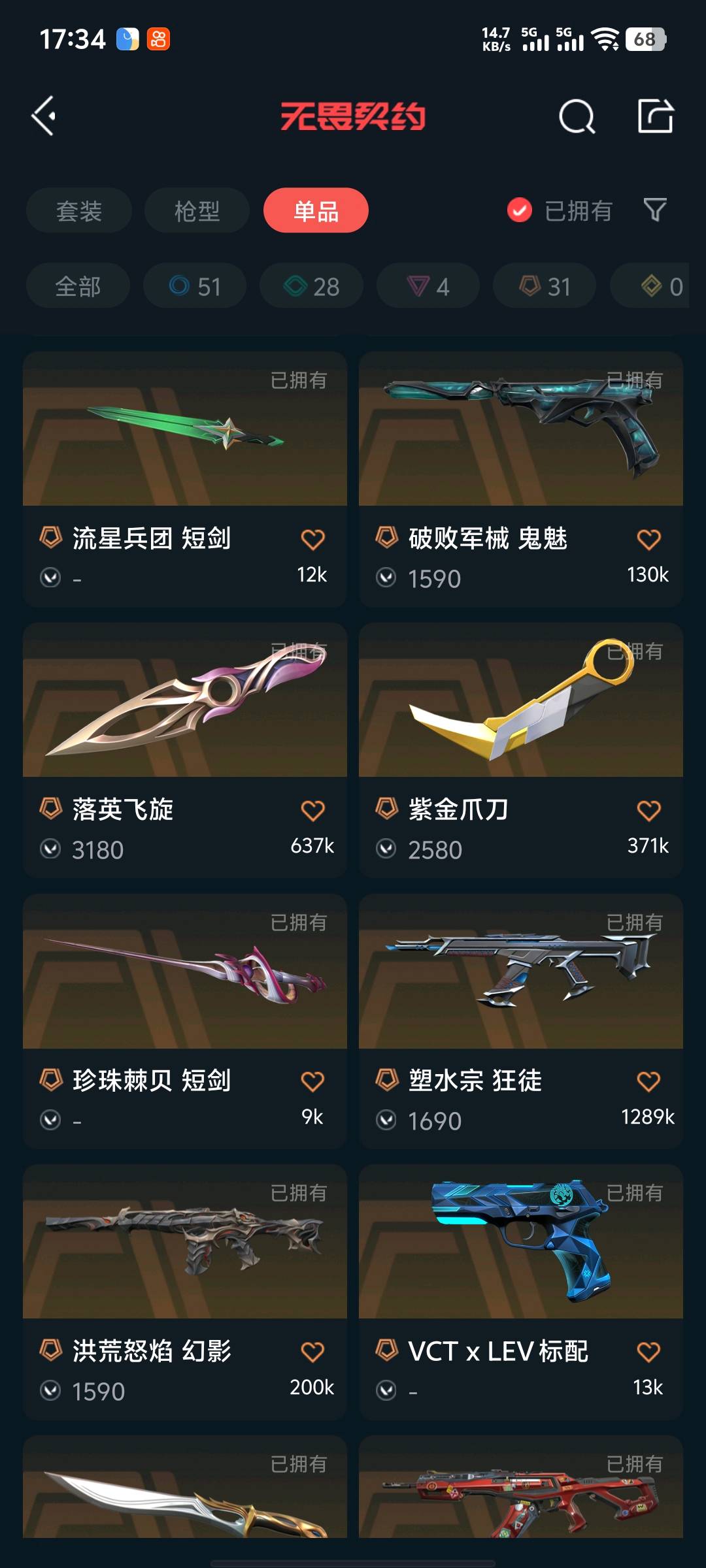
Task: Favorite the 紫金爪刀 skin with heart
Action: click(x=648, y=811)
